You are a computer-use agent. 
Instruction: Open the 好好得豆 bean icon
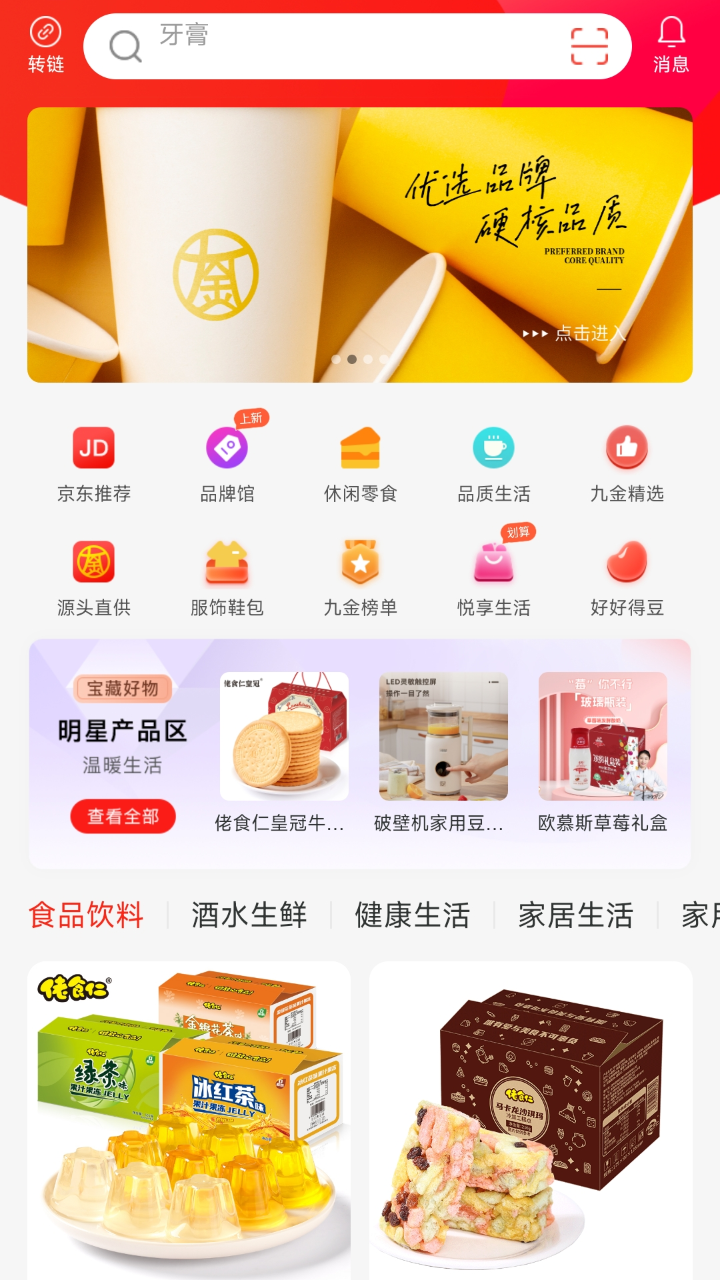click(x=627, y=562)
